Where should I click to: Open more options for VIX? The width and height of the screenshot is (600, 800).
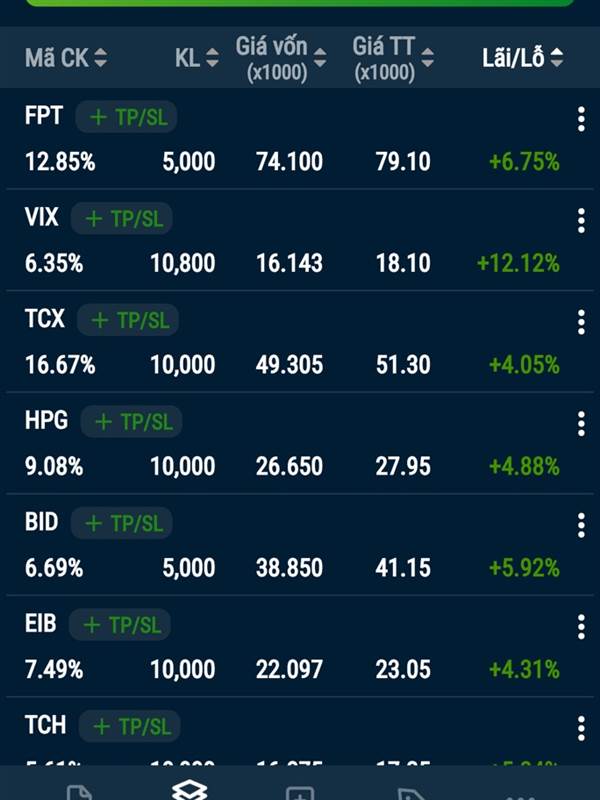coord(581,221)
